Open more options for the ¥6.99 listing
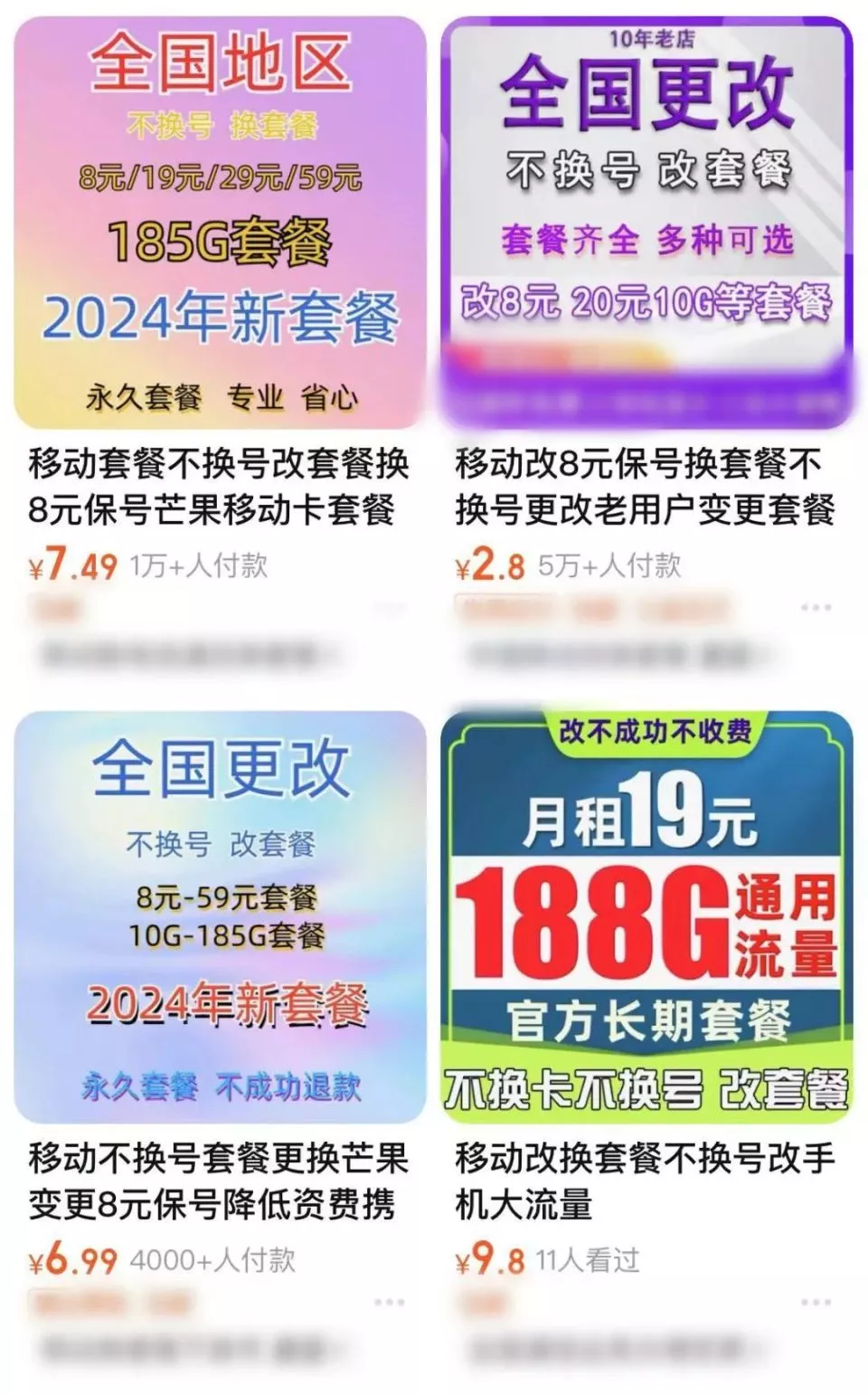The height and width of the screenshot is (1394, 868). (x=389, y=1302)
